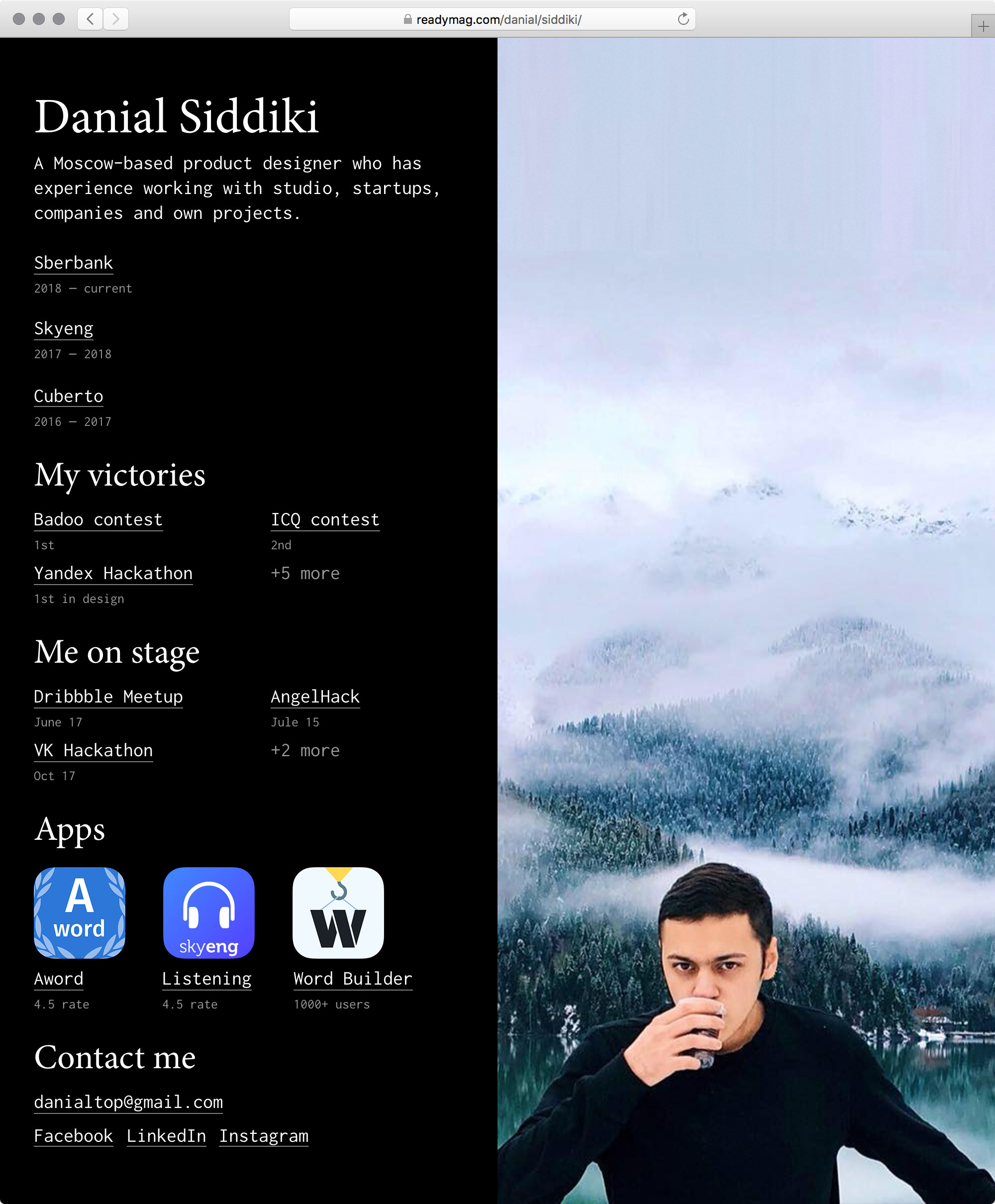Viewport: 995px width, 1204px height.
Task: Open the ICQ contest link
Action: (325, 520)
